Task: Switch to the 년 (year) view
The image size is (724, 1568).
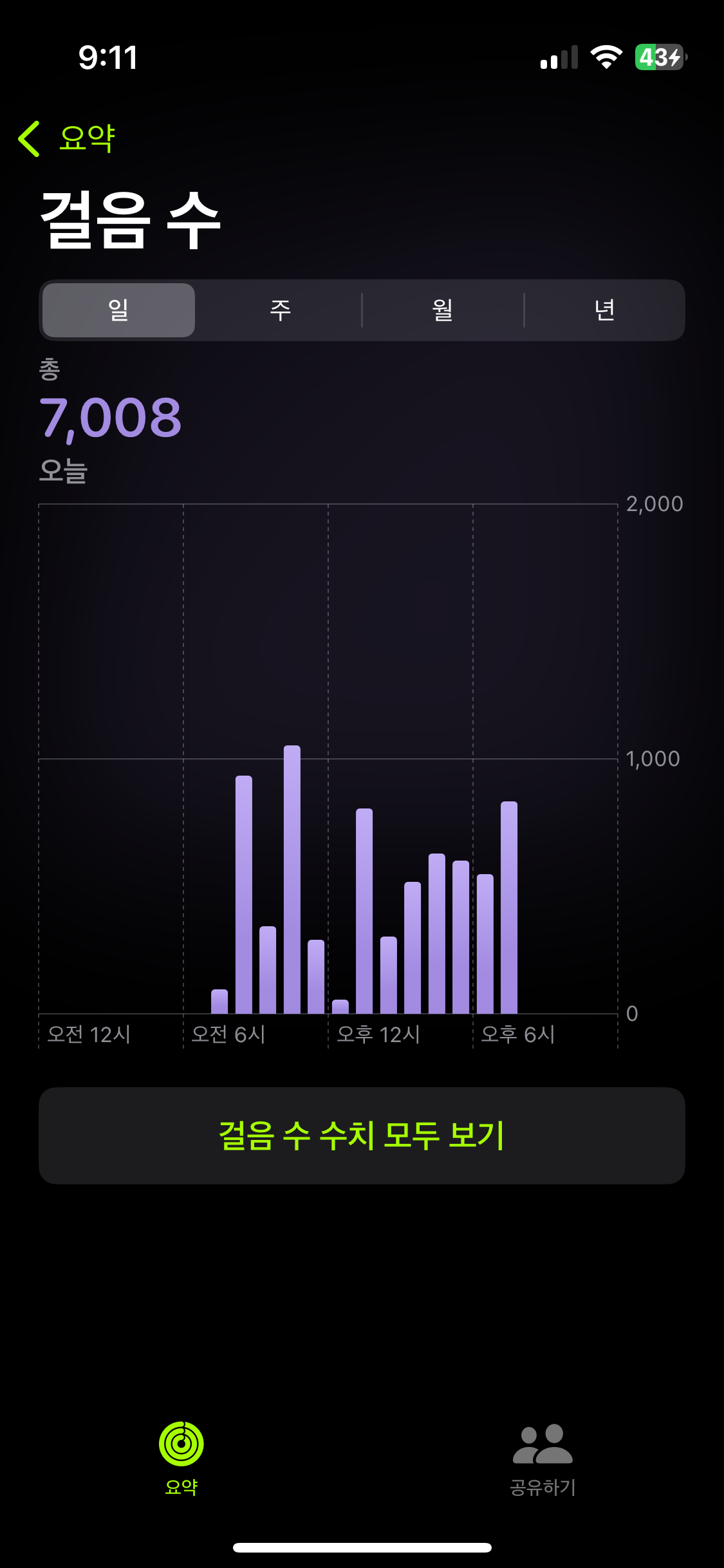Action: pyautogui.click(x=604, y=310)
